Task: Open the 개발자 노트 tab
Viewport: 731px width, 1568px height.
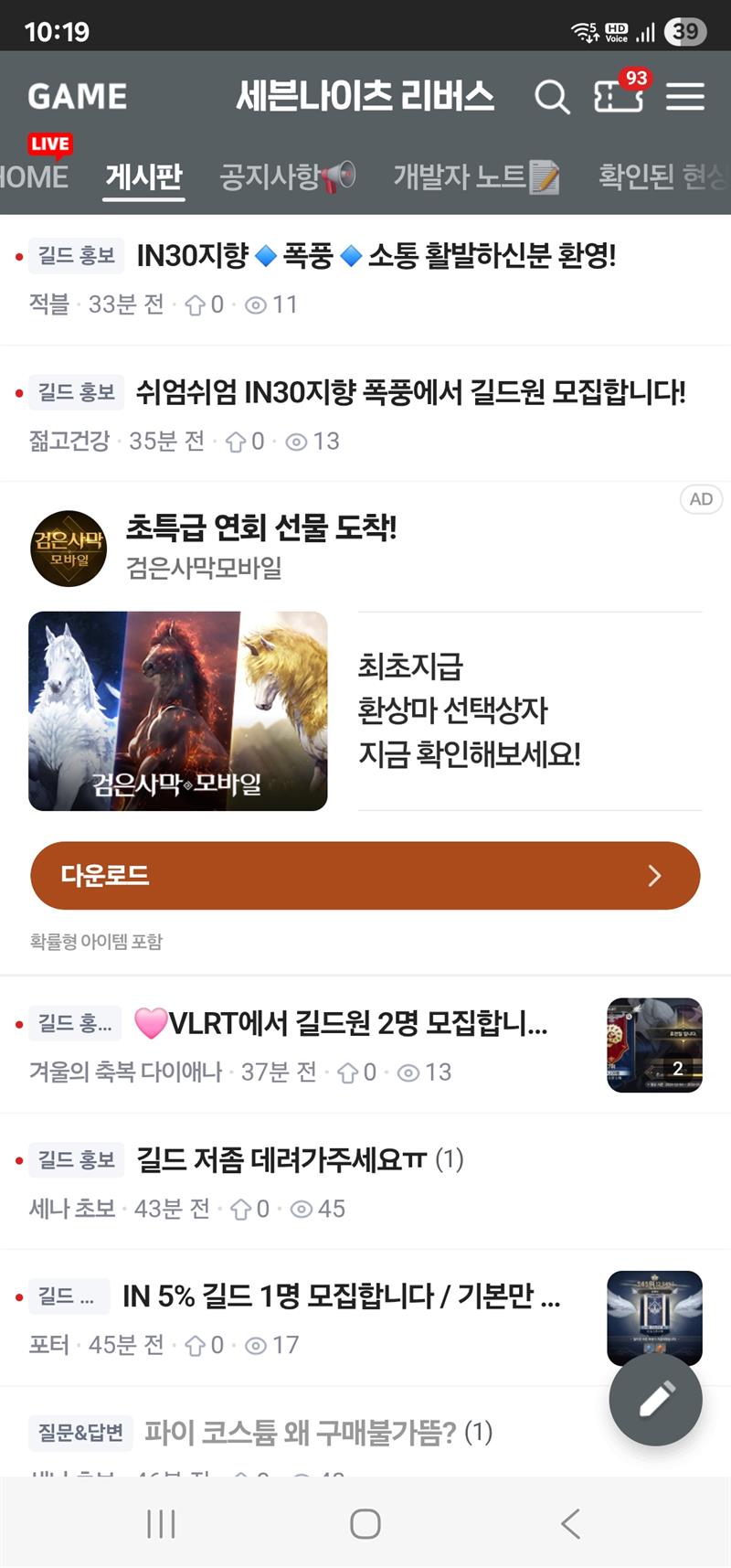Action: pos(475,176)
